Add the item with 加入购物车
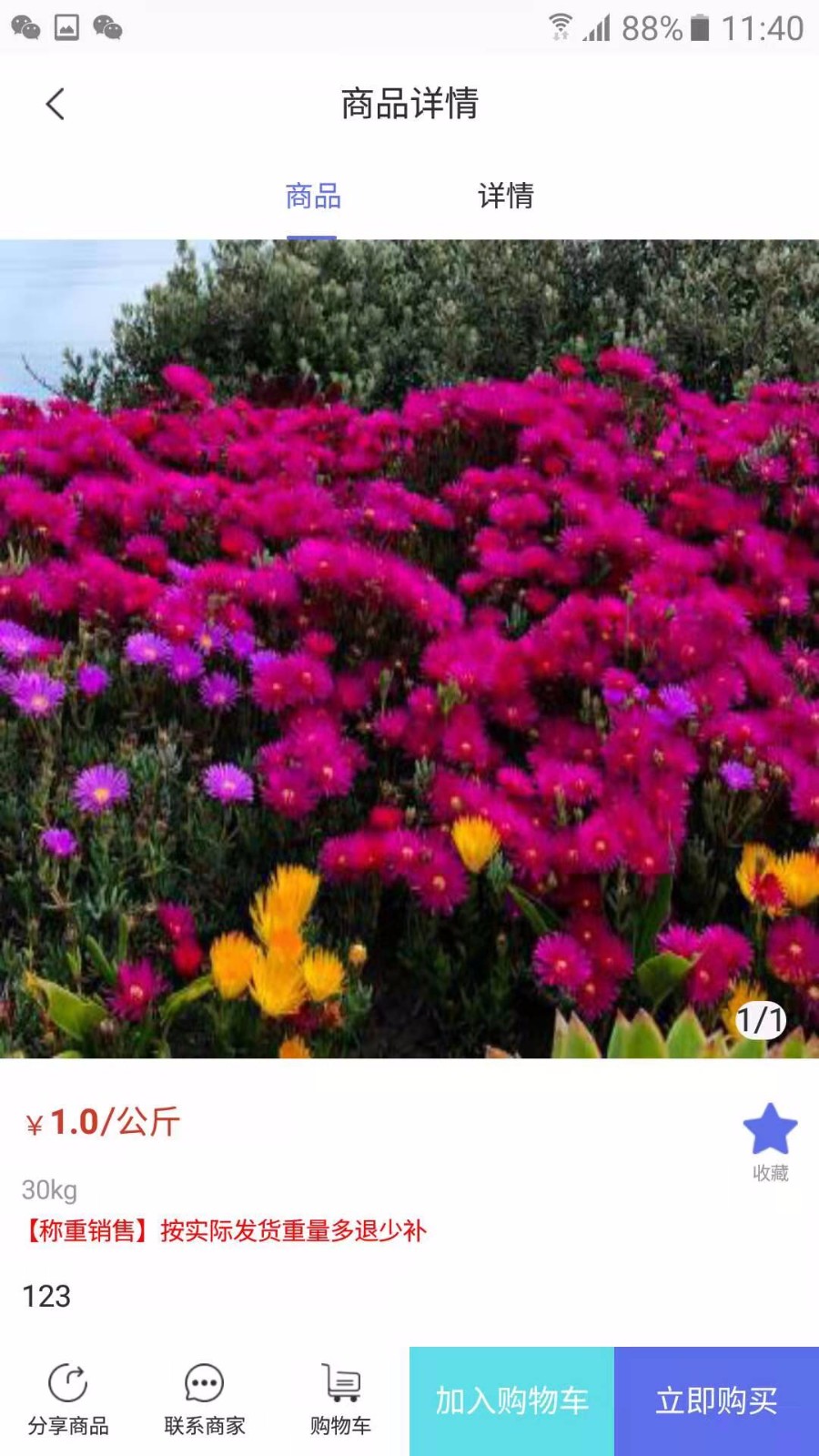 pos(511,1401)
